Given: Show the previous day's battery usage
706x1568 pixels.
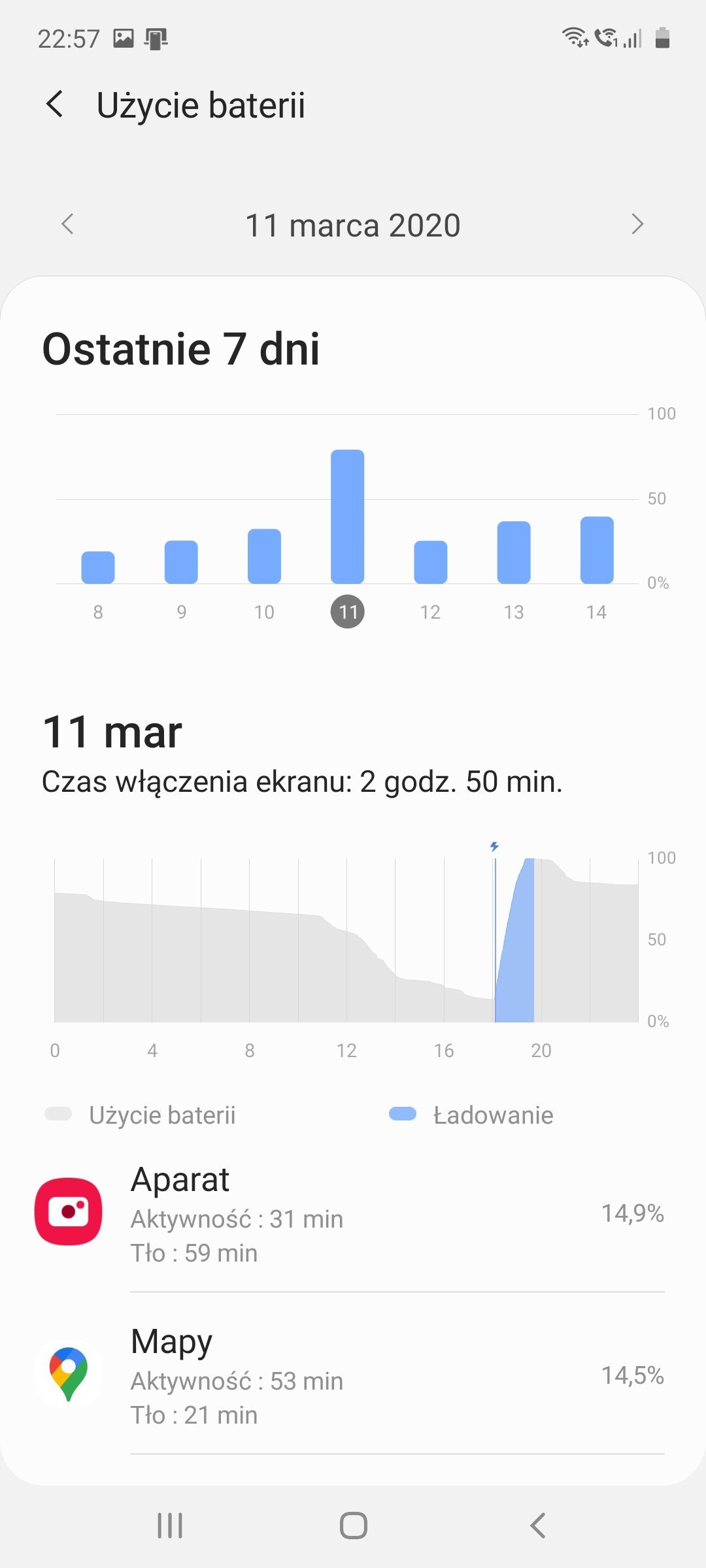Looking at the screenshot, I should (67, 224).
